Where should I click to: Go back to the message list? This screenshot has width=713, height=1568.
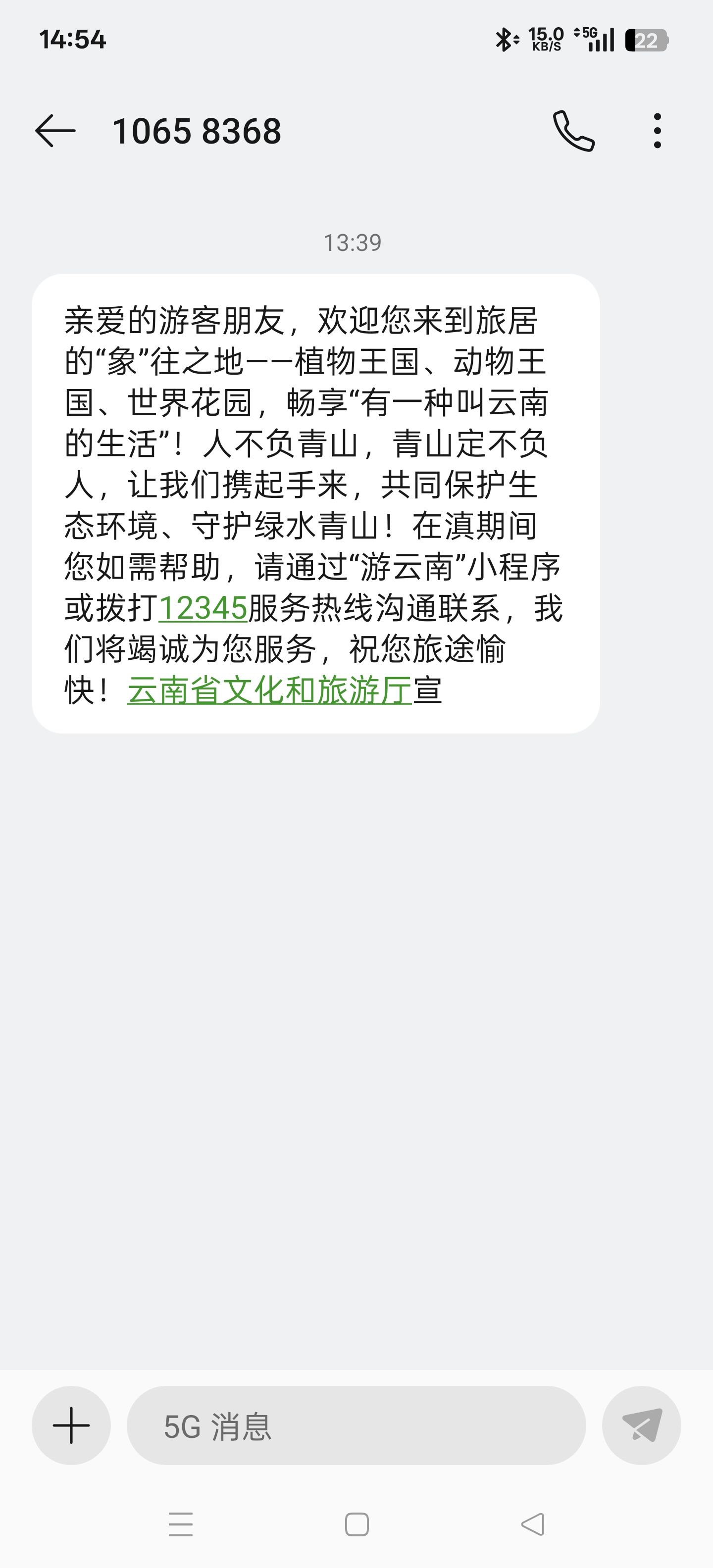point(55,131)
